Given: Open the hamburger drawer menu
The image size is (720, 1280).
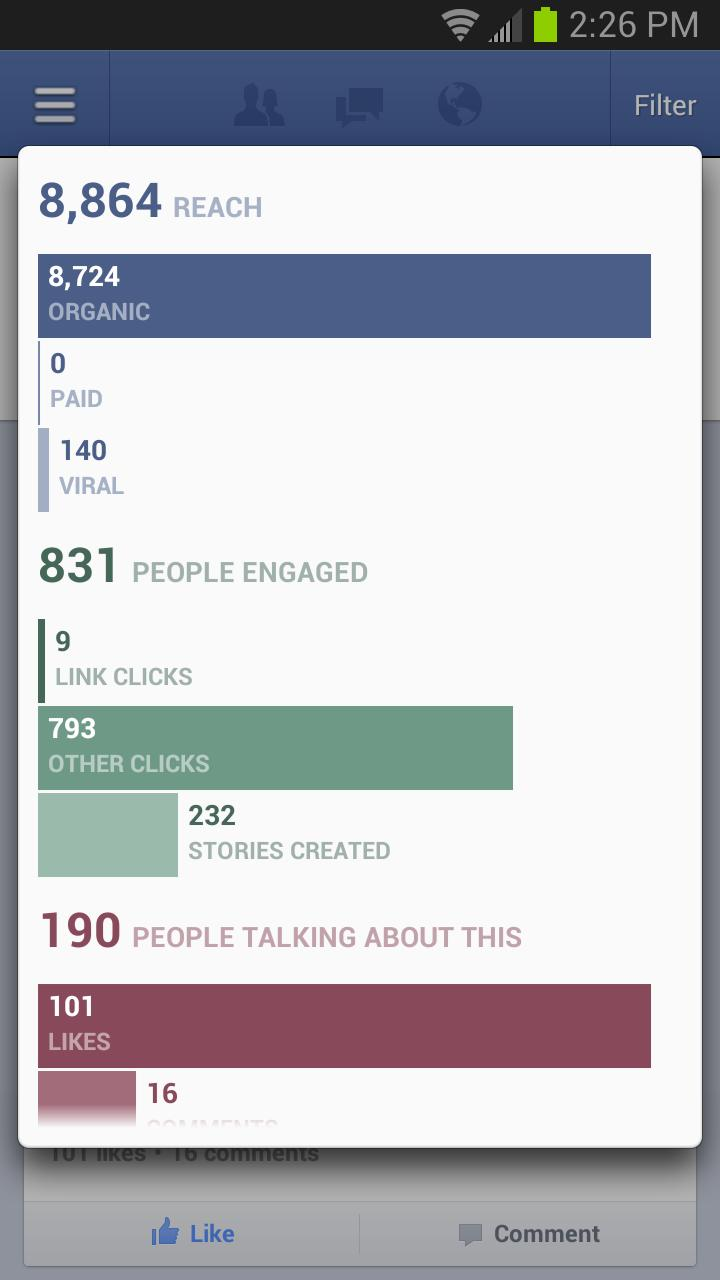Looking at the screenshot, I should tap(55, 105).
